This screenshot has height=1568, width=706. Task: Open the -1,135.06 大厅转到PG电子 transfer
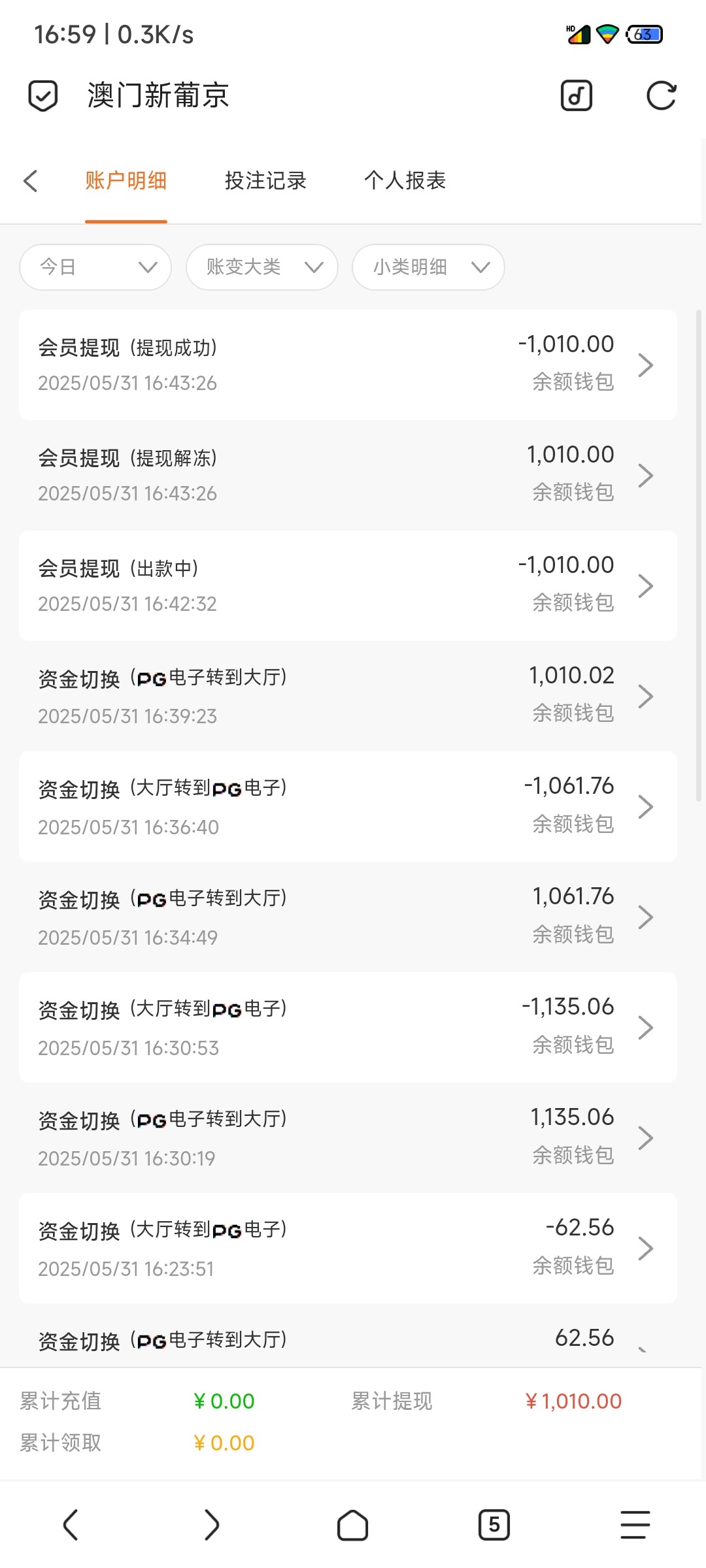tap(348, 1027)
